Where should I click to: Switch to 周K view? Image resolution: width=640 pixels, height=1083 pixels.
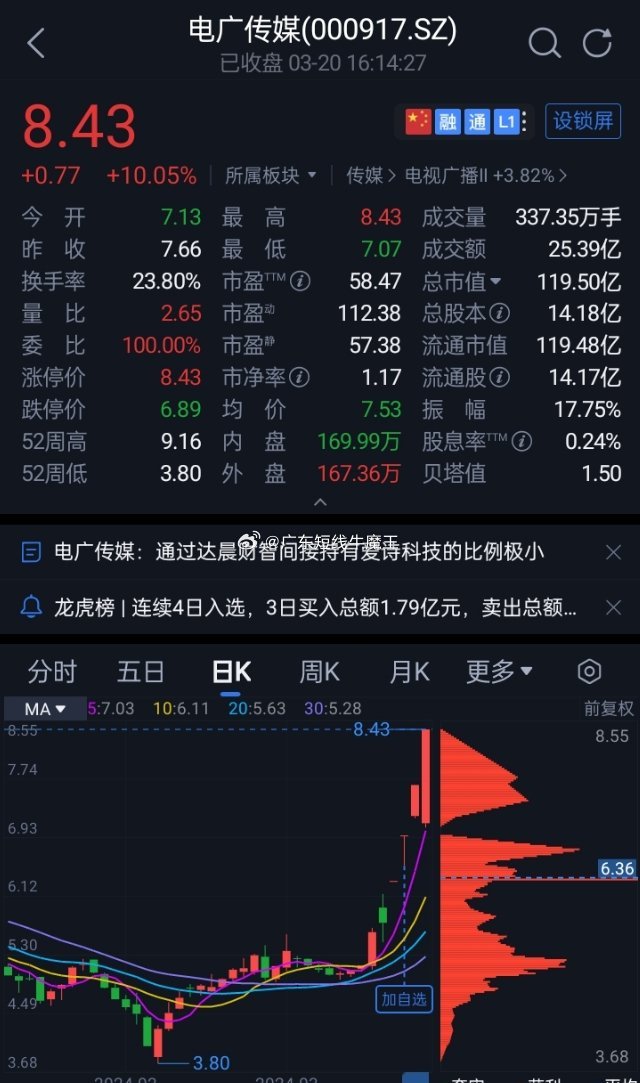[x=320, y=672]
